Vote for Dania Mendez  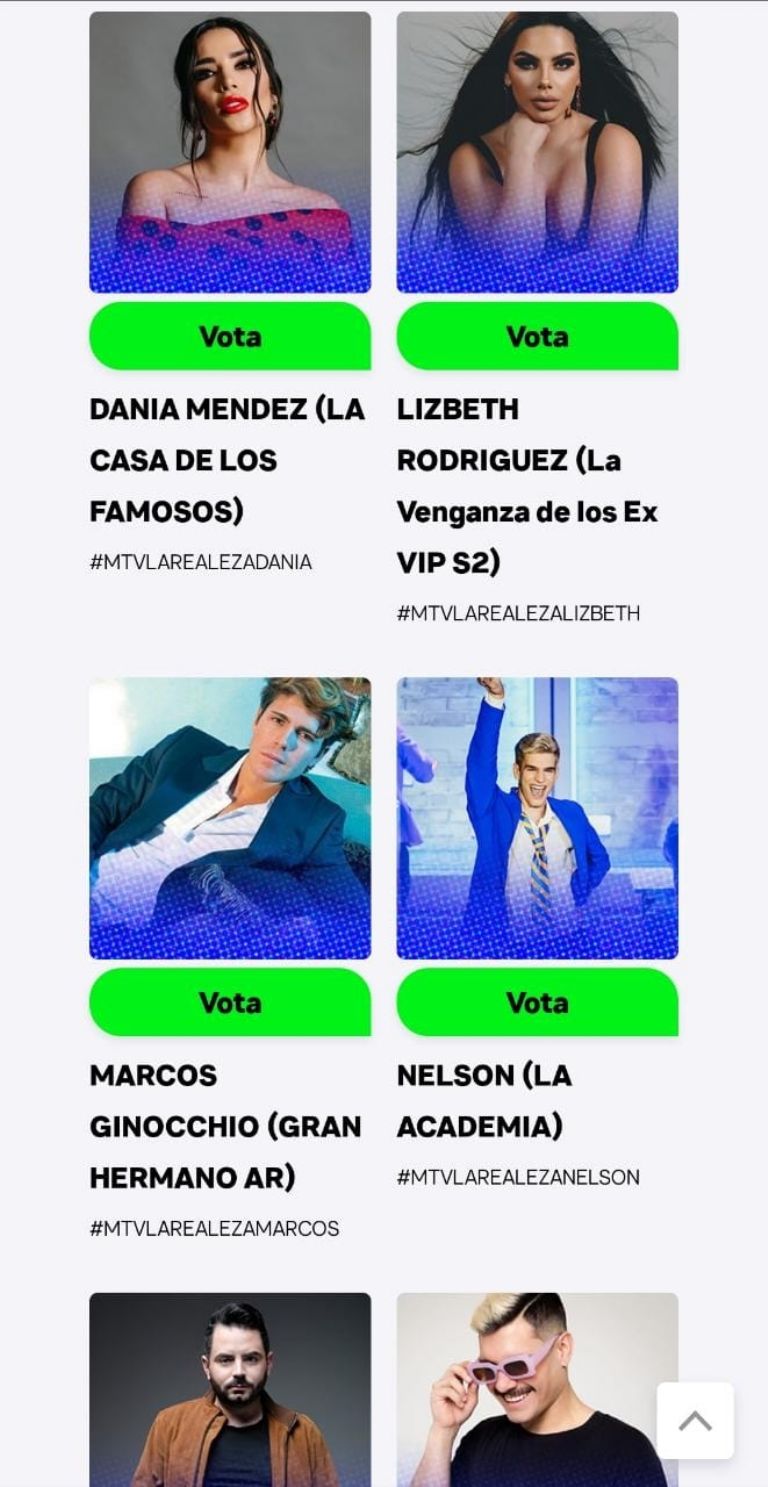tap(230, 336)
